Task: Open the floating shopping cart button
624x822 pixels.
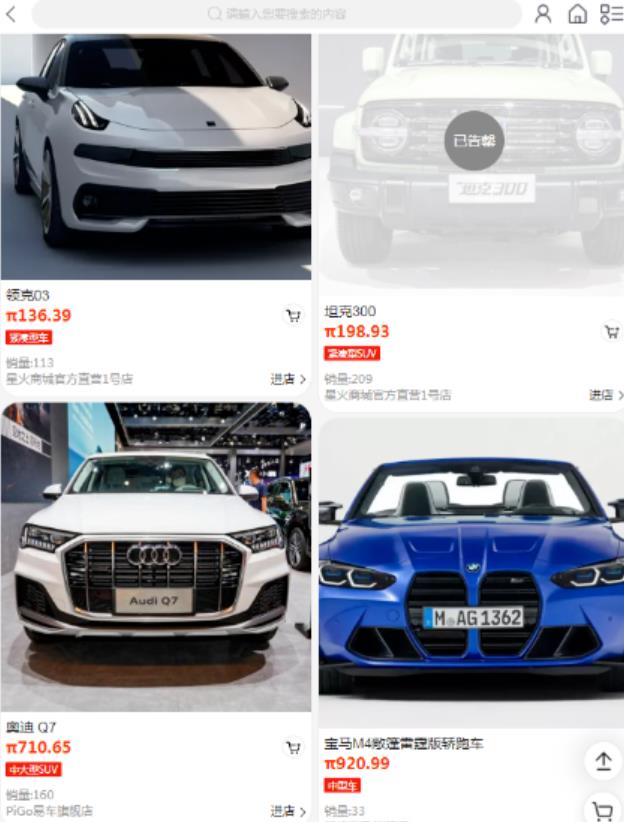Action: point(603,809)
